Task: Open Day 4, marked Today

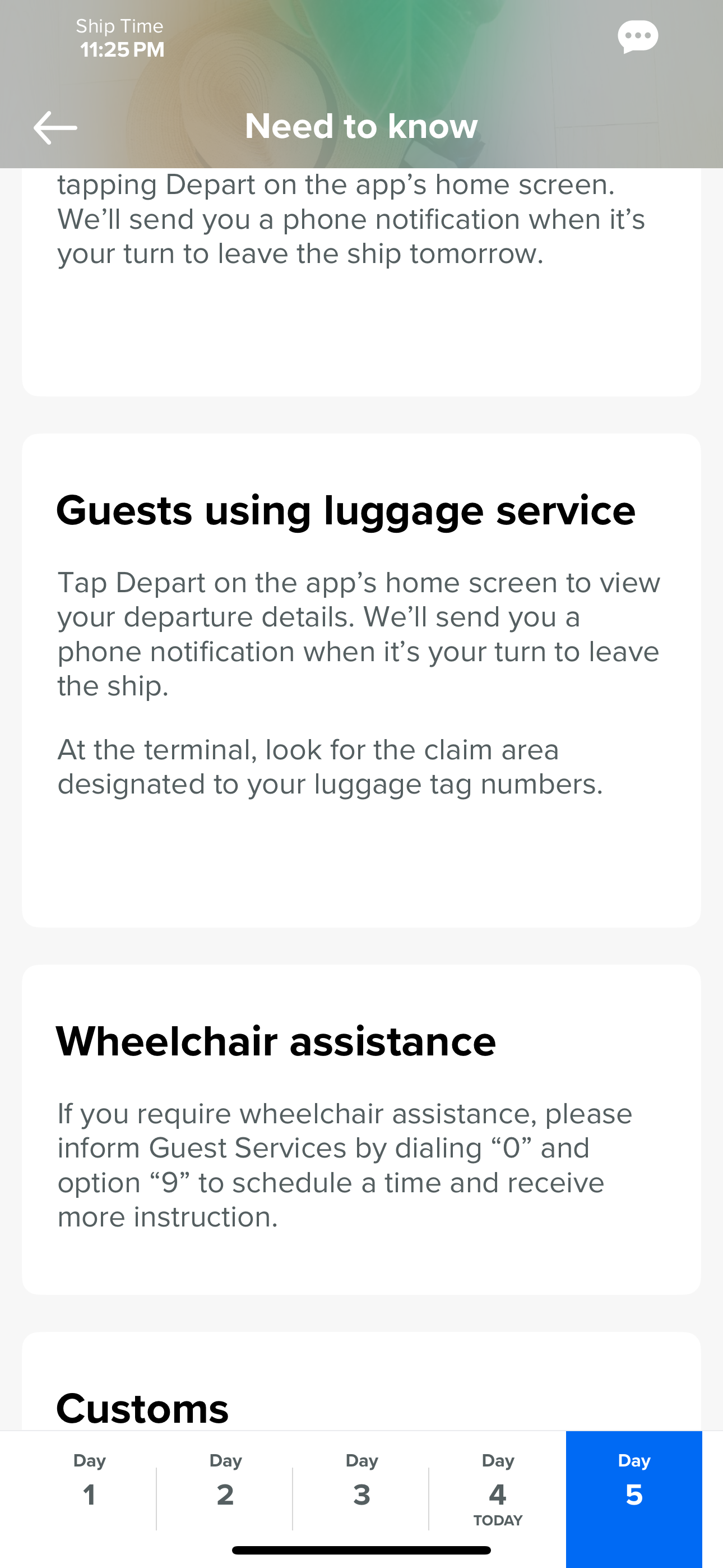Action: [498, 1498]
